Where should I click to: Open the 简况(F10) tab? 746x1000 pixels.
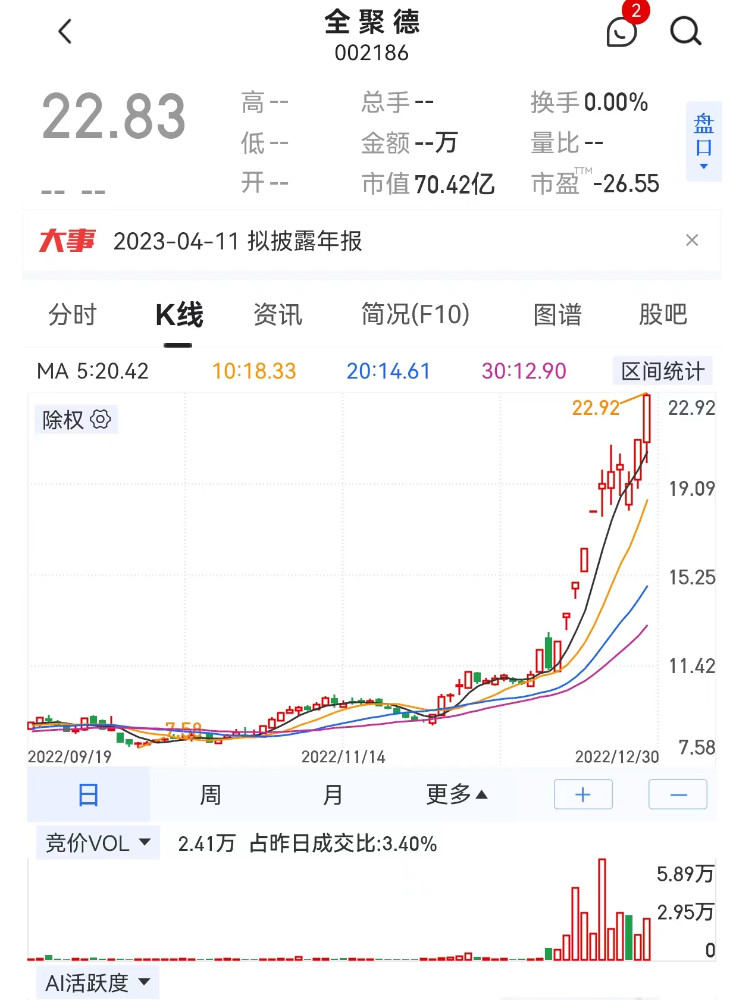point(415,315)
